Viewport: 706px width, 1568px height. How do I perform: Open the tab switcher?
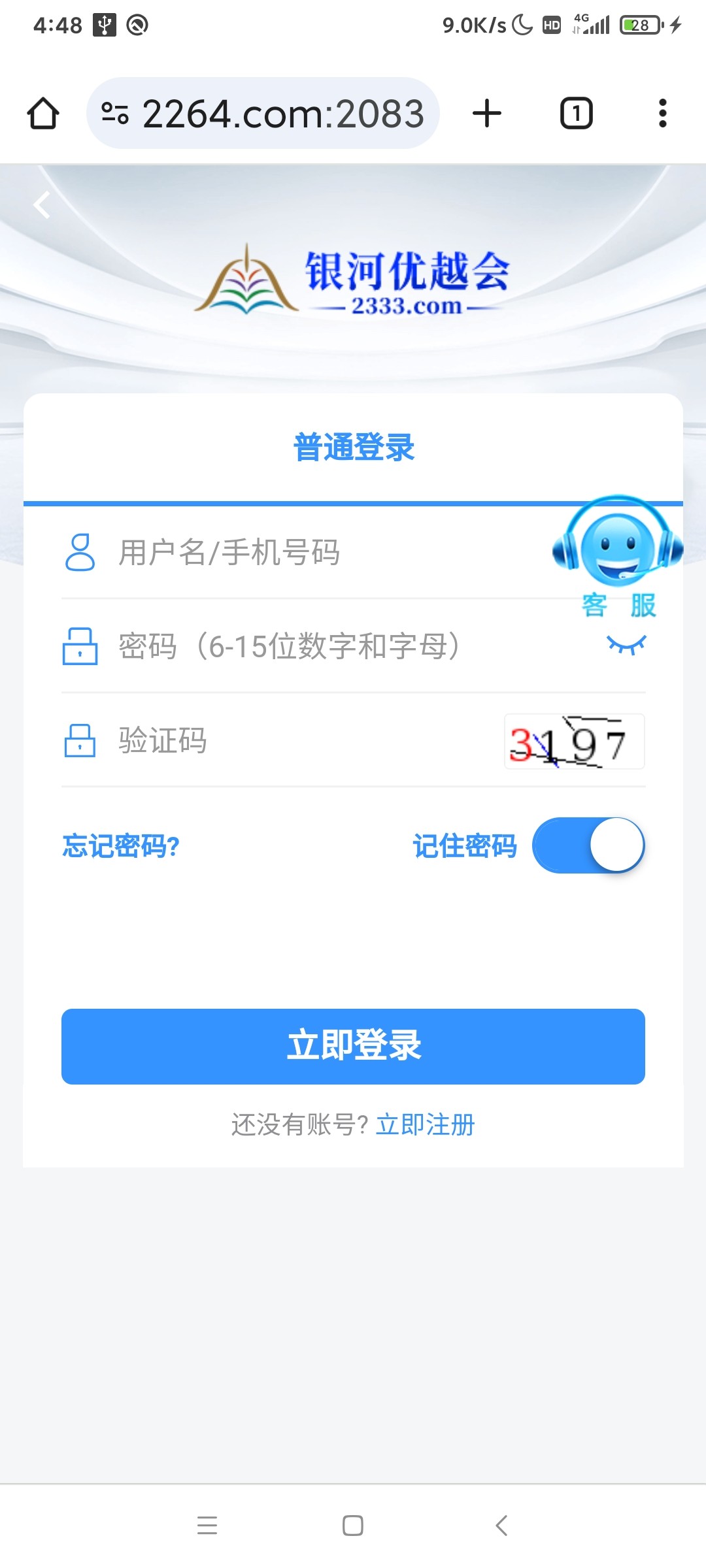click(x=576, y=114)
